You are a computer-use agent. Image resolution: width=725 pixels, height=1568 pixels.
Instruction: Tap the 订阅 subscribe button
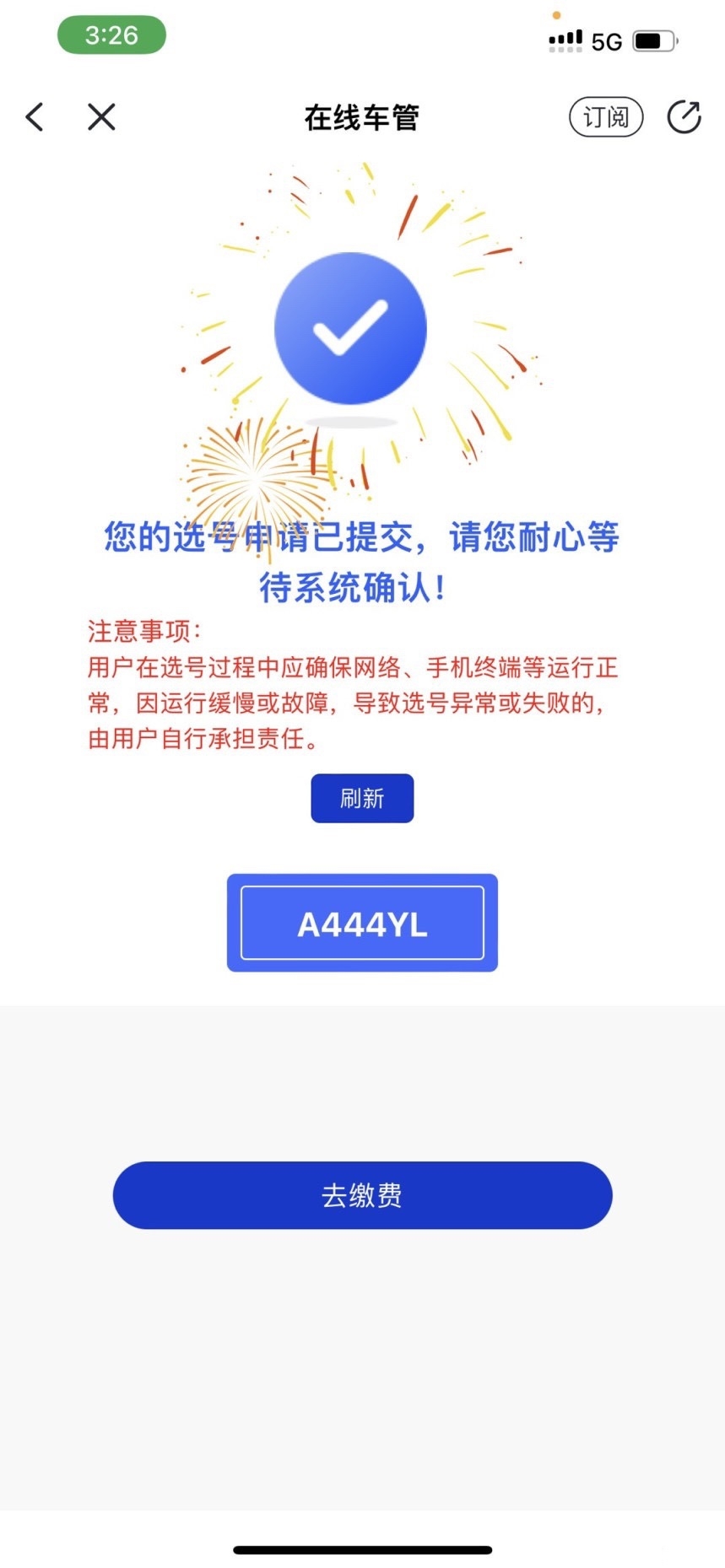coord(606,117)
